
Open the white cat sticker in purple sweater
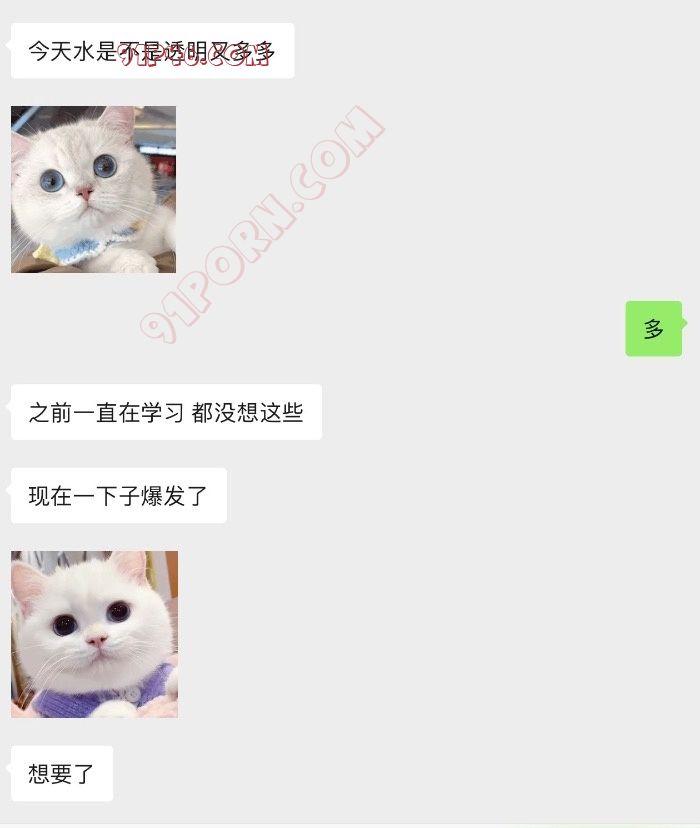[94, 634]
